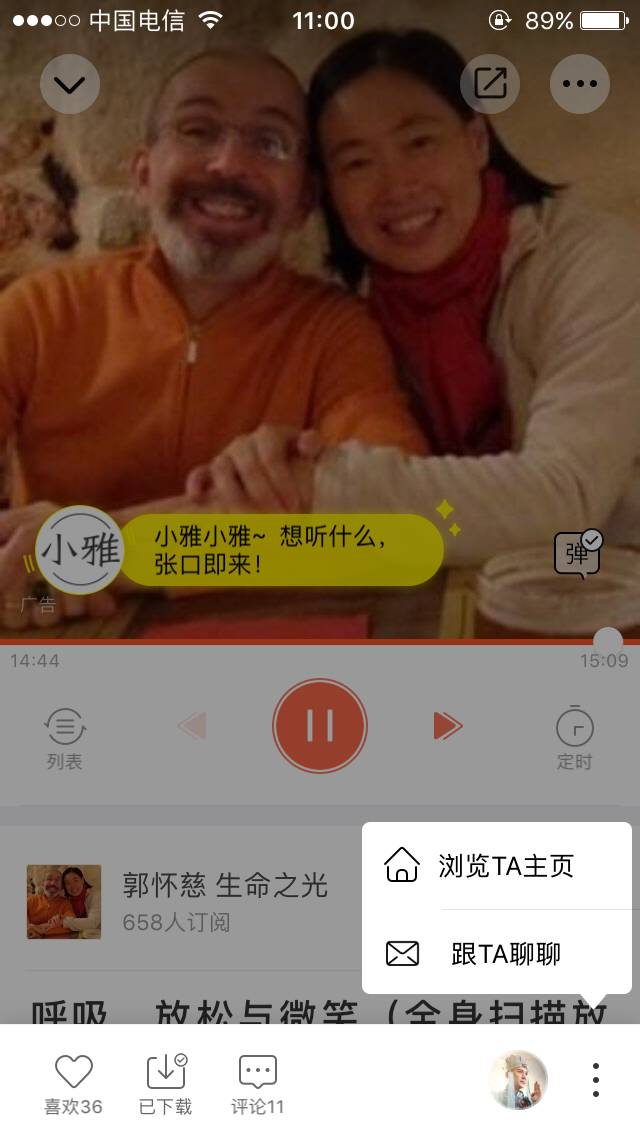The image size is (640, 1136).
Task: Open the user avatar in bottom bar
Action: click(x=518, y=1080)
